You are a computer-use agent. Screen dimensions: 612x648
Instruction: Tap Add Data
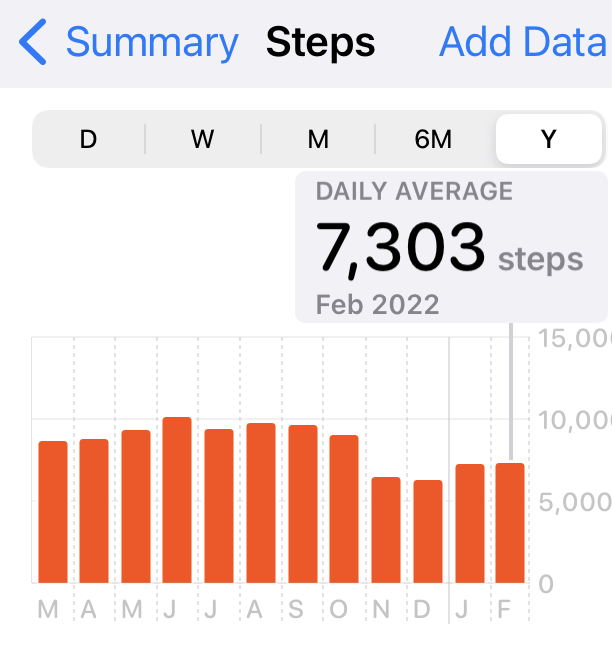pos(522,43)
